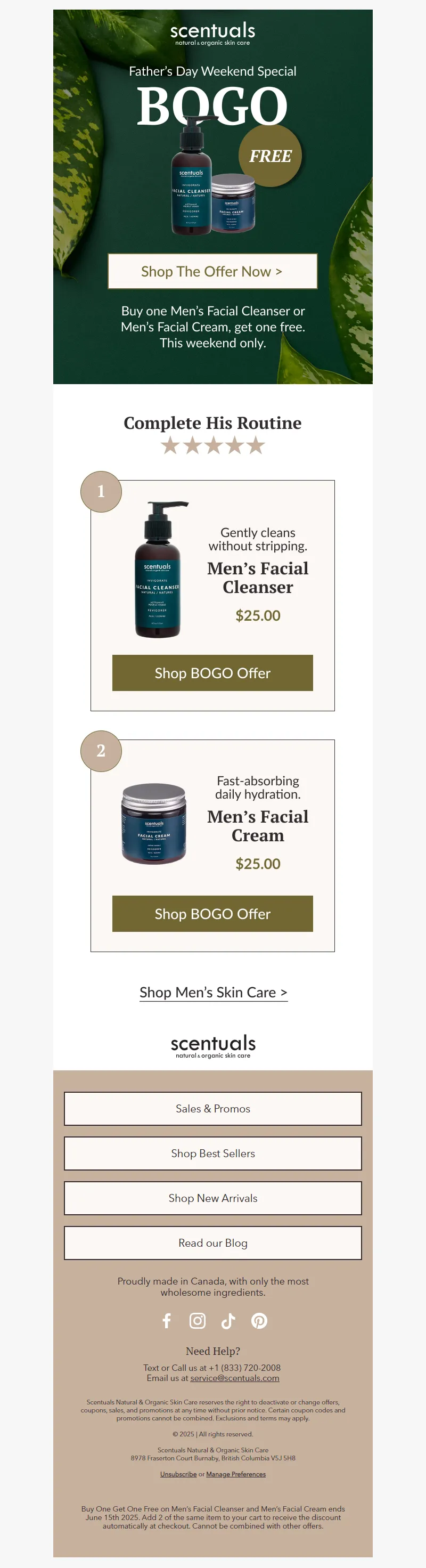This screenshot has height=1568, width=426.
Task: Tap Shop The Offer Now button
Action: pos(212,272)
